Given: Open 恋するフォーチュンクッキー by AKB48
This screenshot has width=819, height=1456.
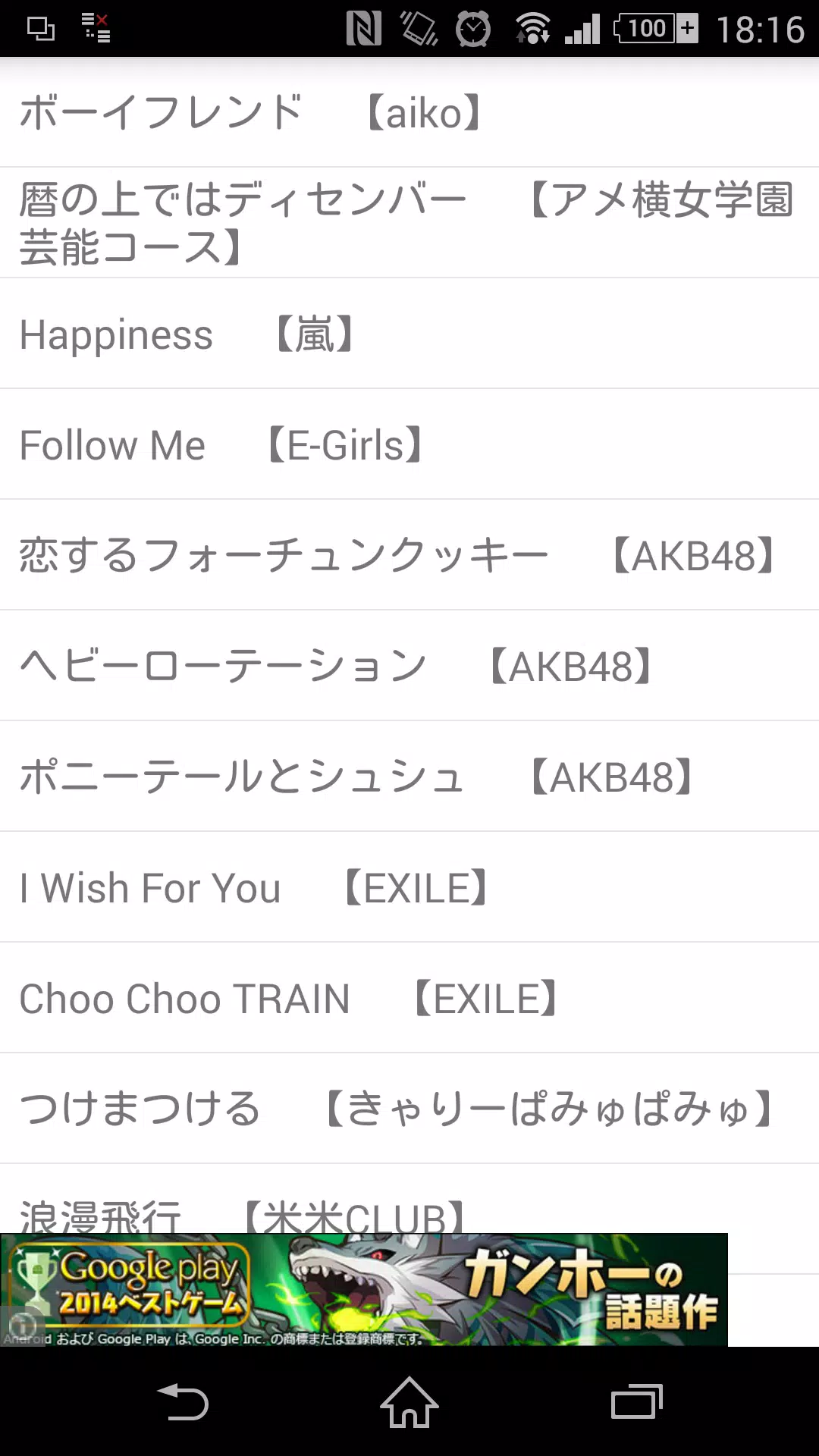Looking at the screenshot, I should point(409,555).
